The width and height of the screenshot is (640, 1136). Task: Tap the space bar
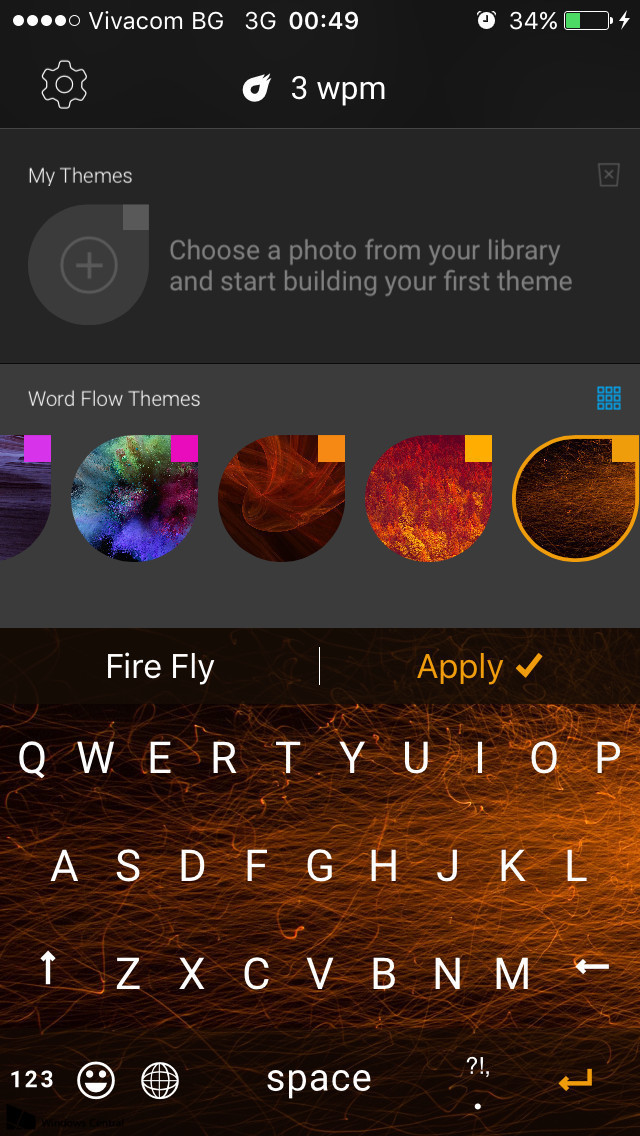[319, 1079]
